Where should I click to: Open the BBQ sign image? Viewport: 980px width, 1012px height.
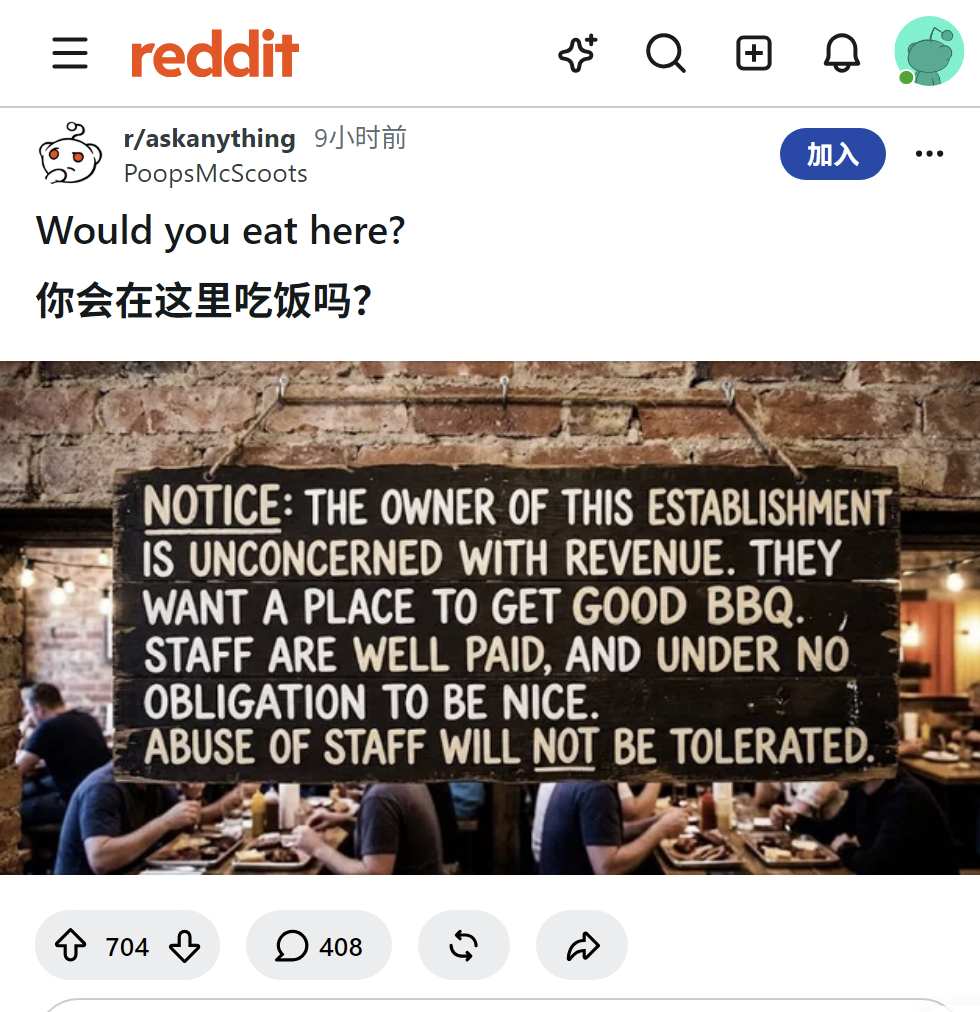[x=490, y=618]
